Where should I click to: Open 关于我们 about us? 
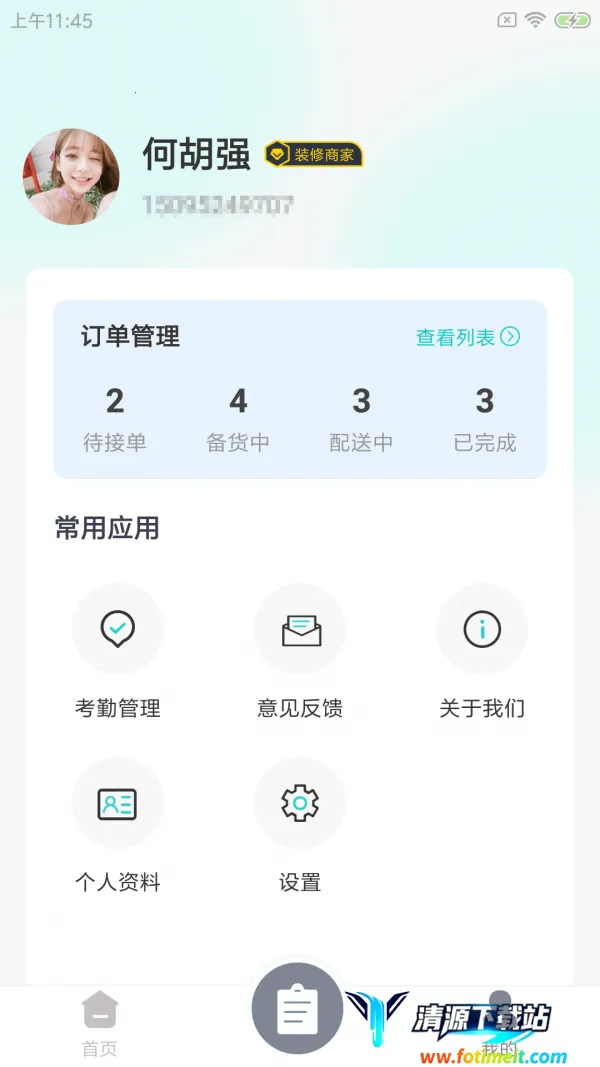click(482, 650)
